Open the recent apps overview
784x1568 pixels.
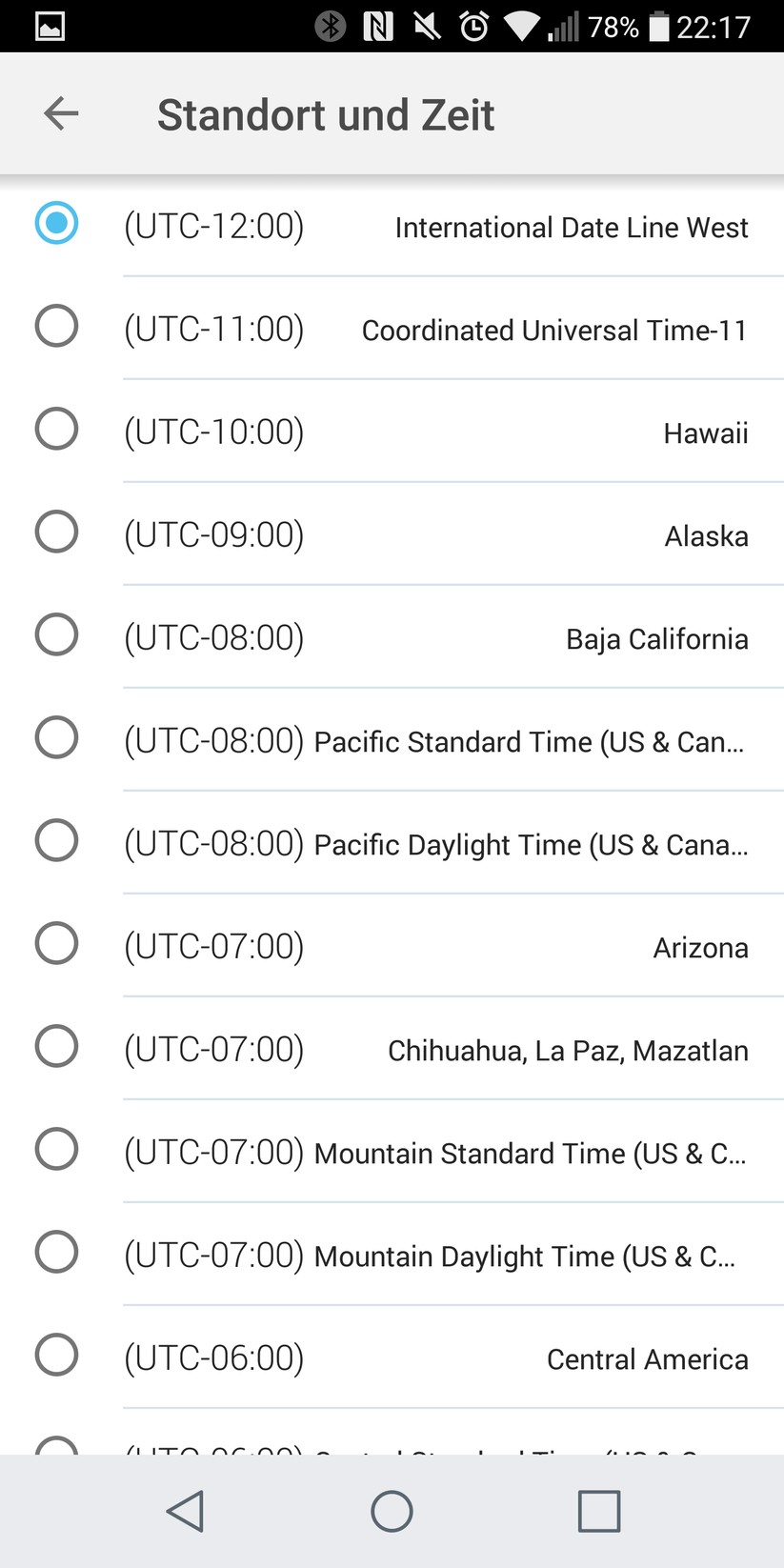coord(598,1511)
